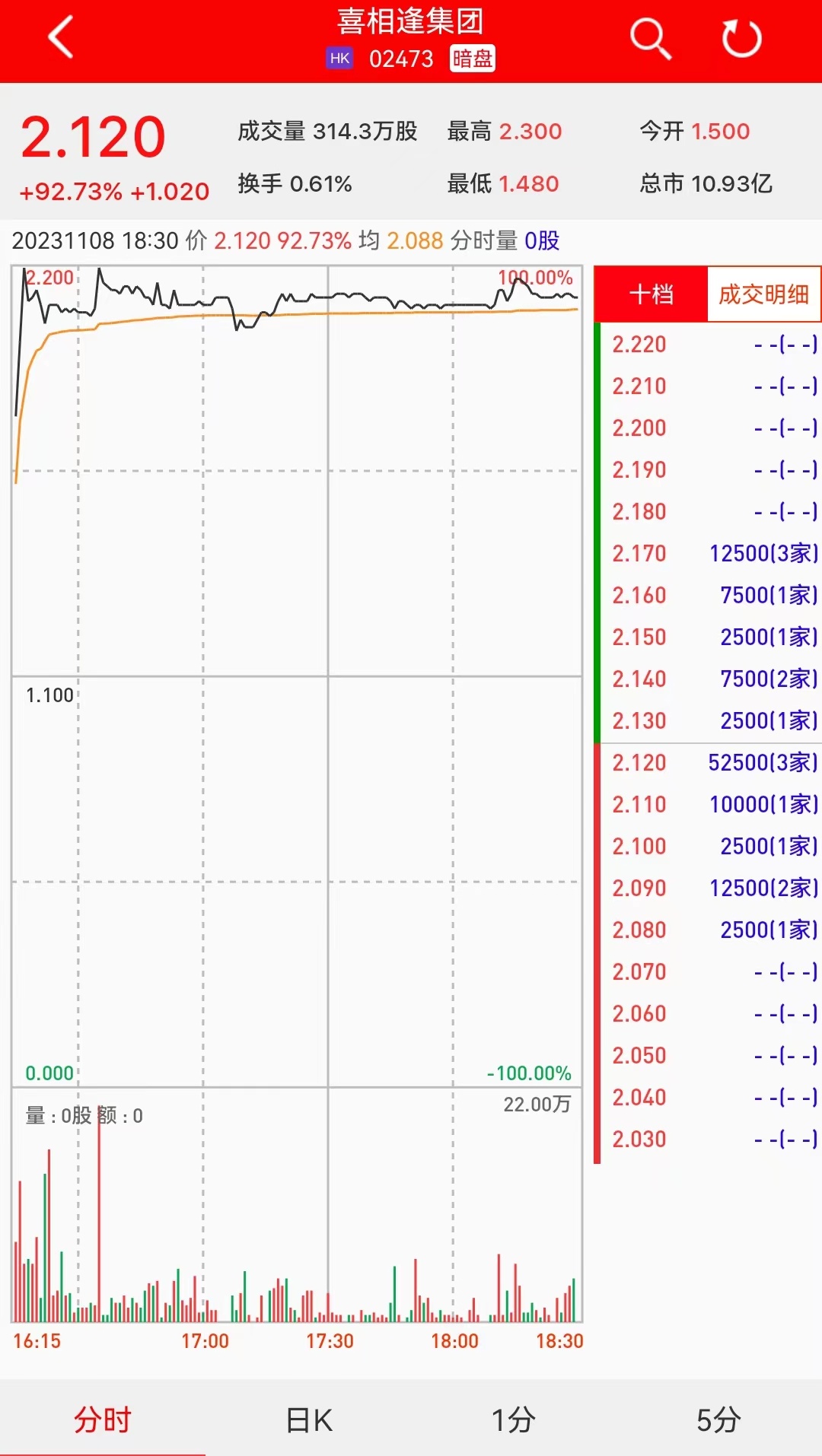Show the 成交明细 trade details tab
The height and width of the screenshot is (1456, 822).
(x=763, y=294)
